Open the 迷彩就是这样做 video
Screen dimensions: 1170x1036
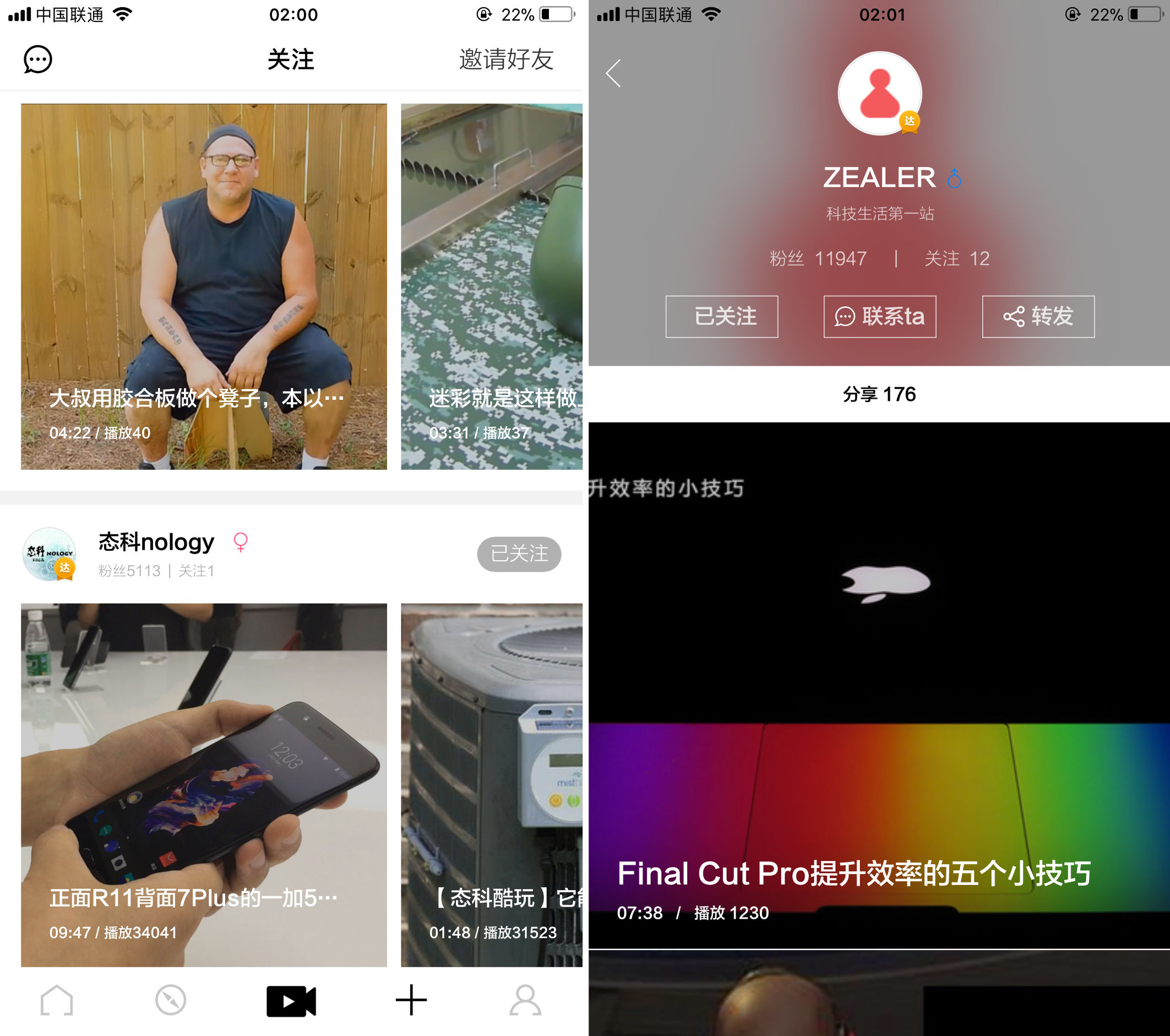point(491,286)
